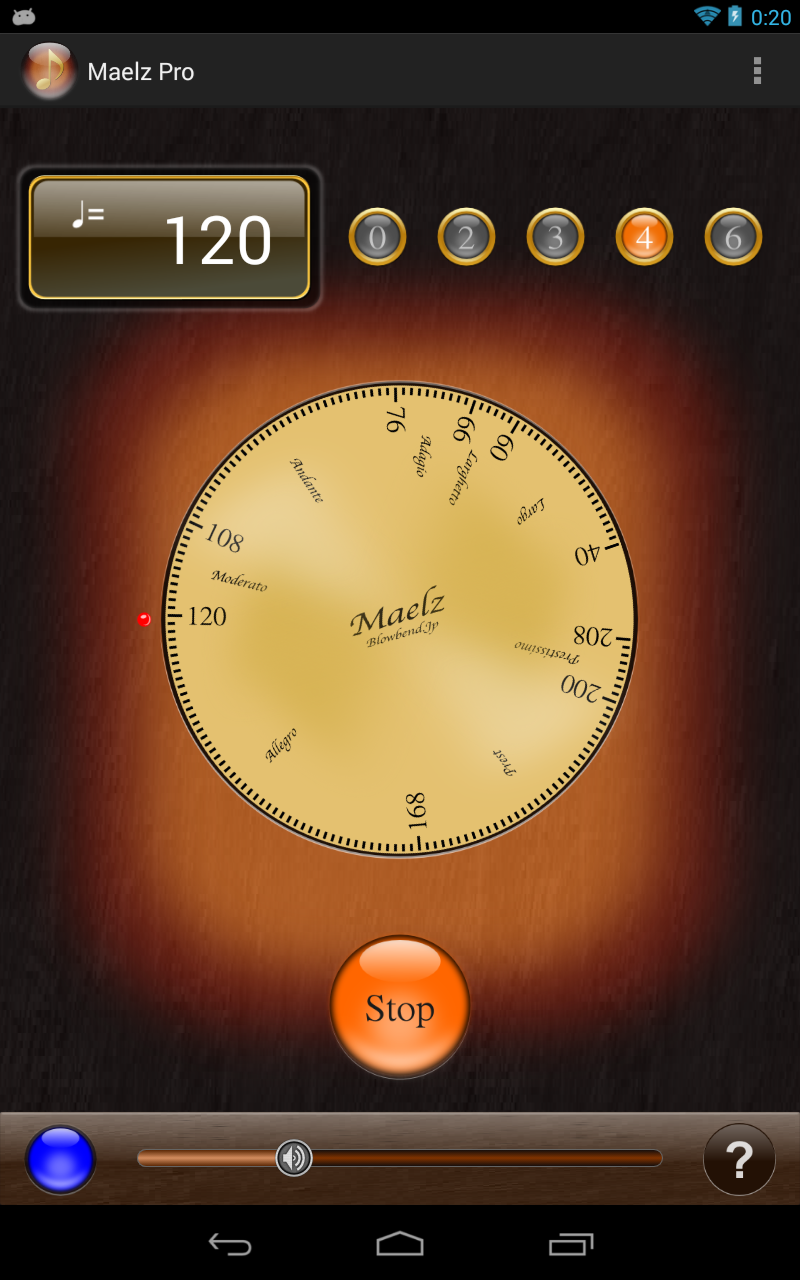Viewport: 800px width, 1280px height.
Task: Tap the Maelz tempo dial
Action: tap(399, 619)
